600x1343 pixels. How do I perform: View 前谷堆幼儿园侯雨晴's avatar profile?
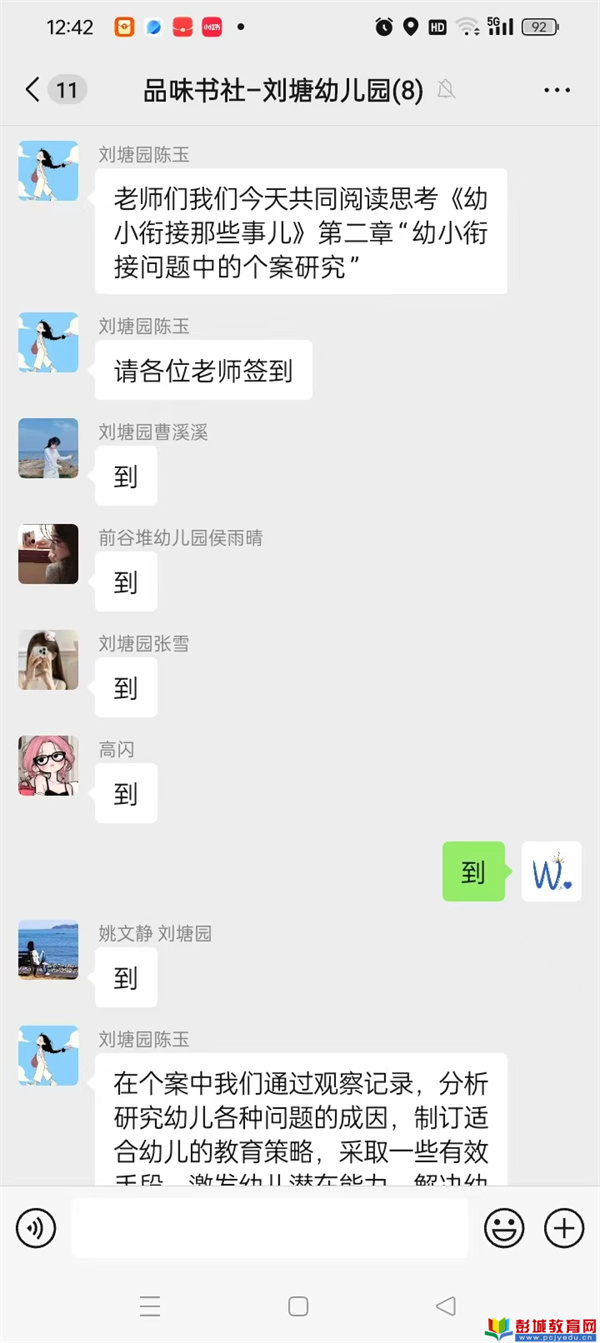(x=48, y=554)
